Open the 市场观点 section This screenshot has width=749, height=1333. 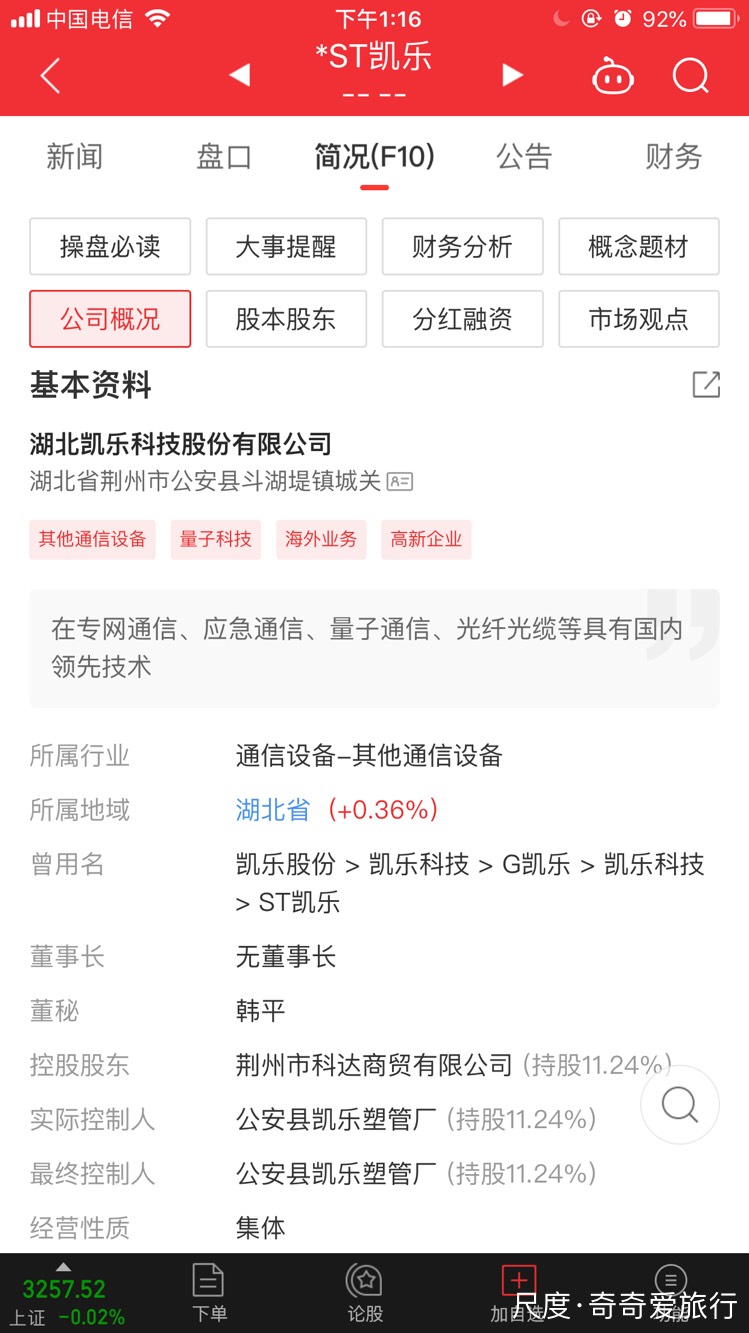click(x=639, y=319)
